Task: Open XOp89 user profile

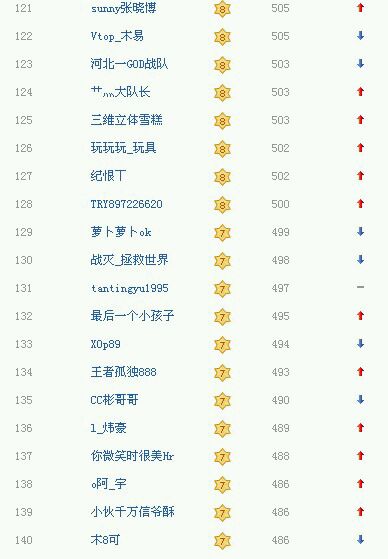Action: click(x=106, y=344)
